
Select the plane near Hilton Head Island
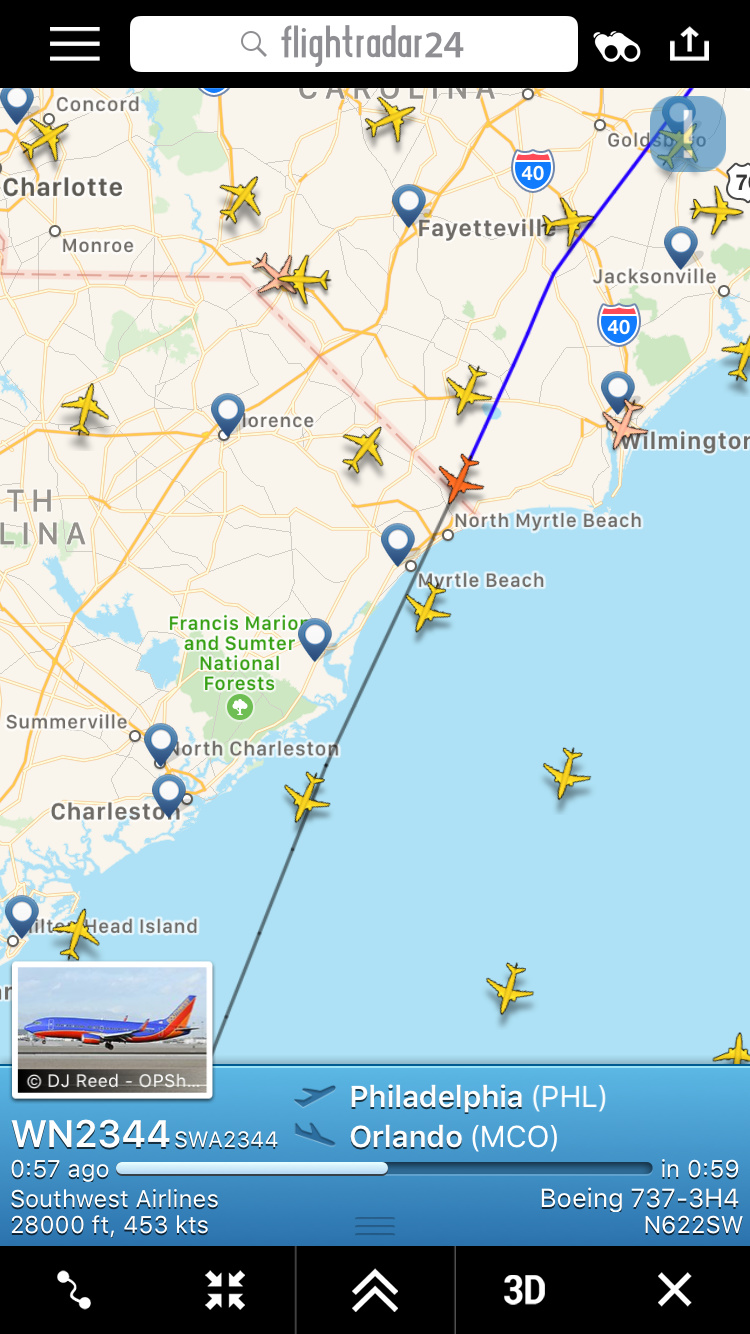[76, 933]
